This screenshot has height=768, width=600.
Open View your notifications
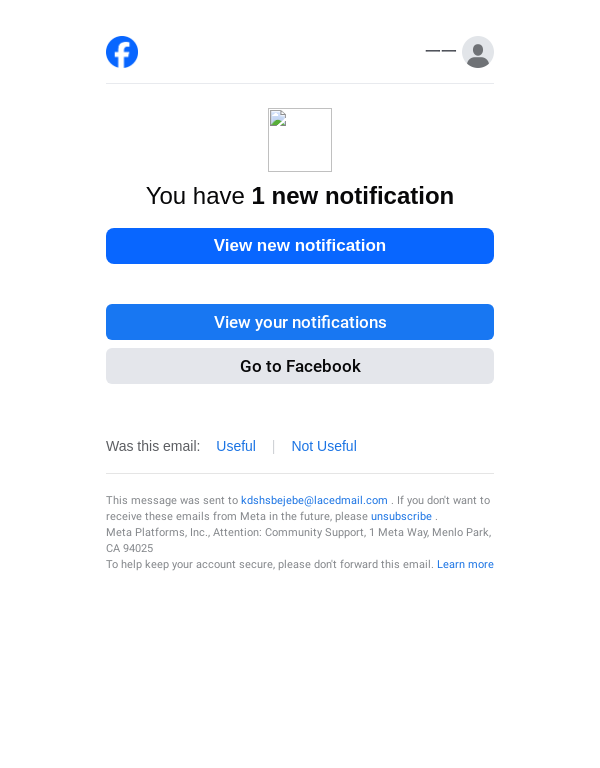[300, 322]
